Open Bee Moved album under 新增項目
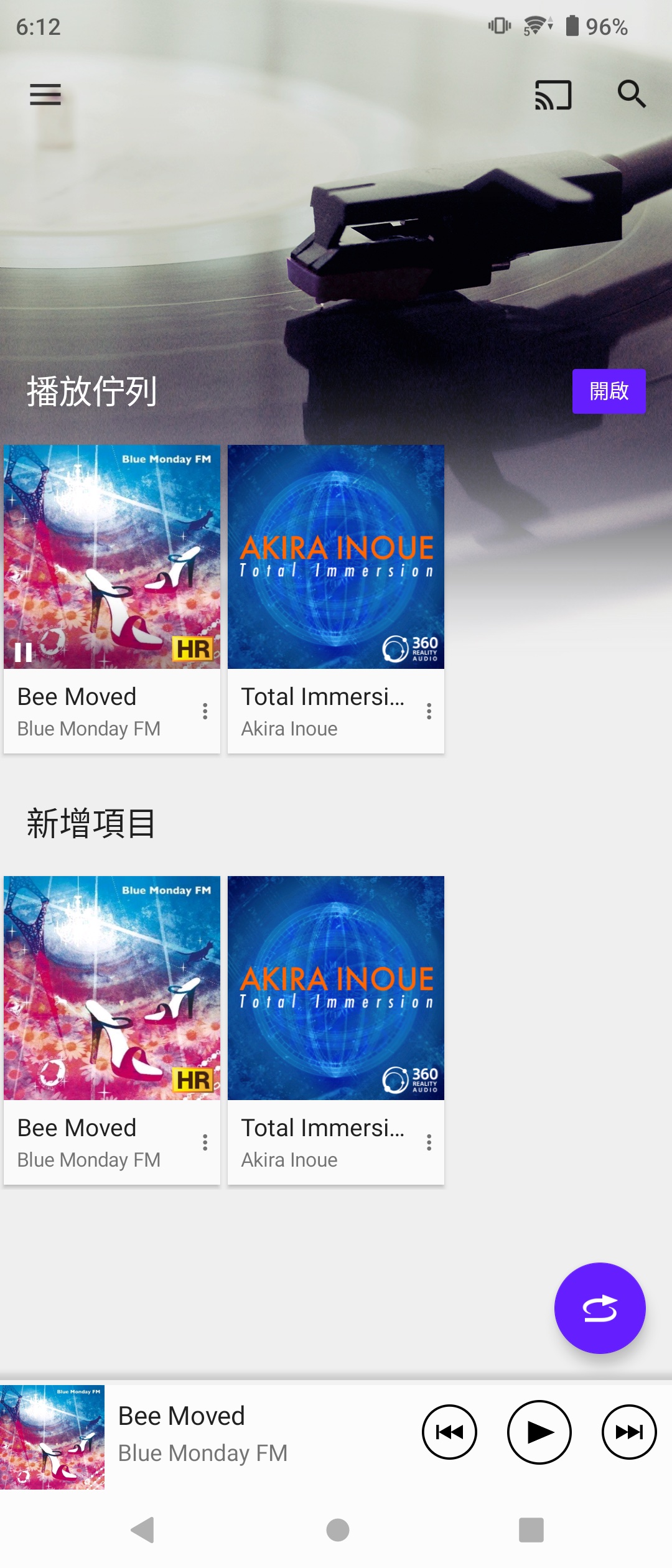The width and height of the screenshot is (672, 1568). (112, 988)
